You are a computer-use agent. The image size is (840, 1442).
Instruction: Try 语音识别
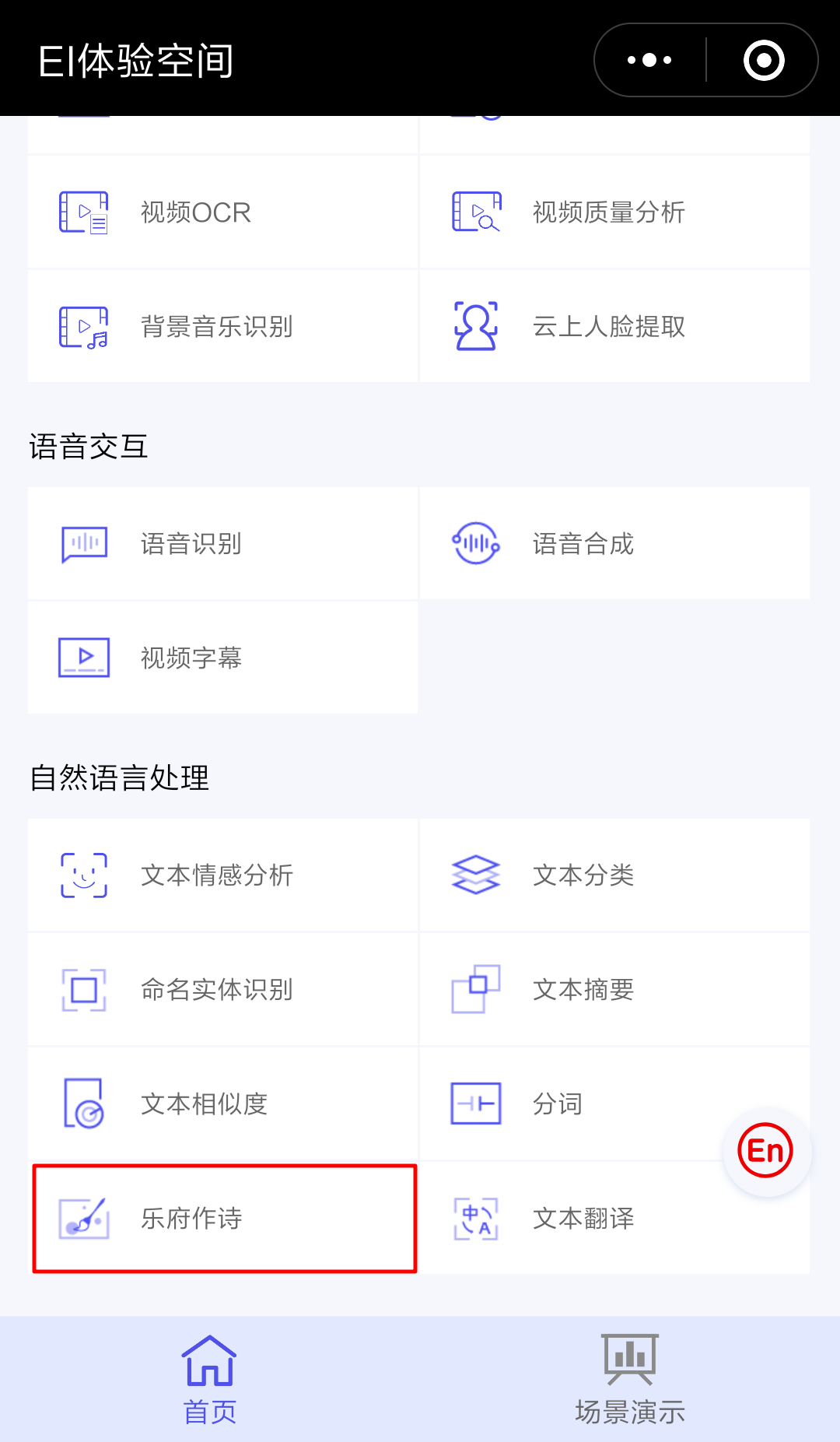222,543
